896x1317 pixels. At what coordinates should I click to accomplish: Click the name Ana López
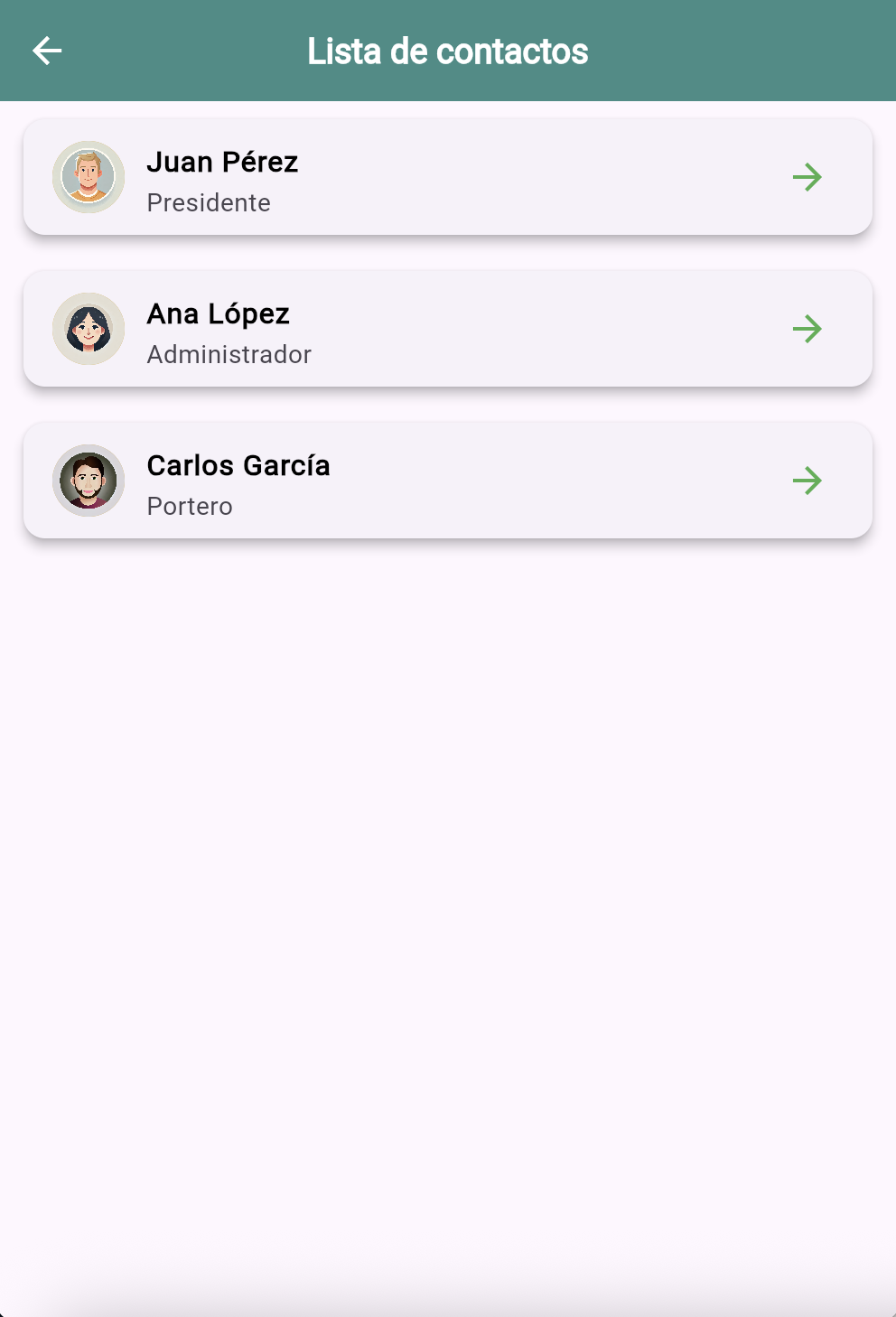(219, 313)
